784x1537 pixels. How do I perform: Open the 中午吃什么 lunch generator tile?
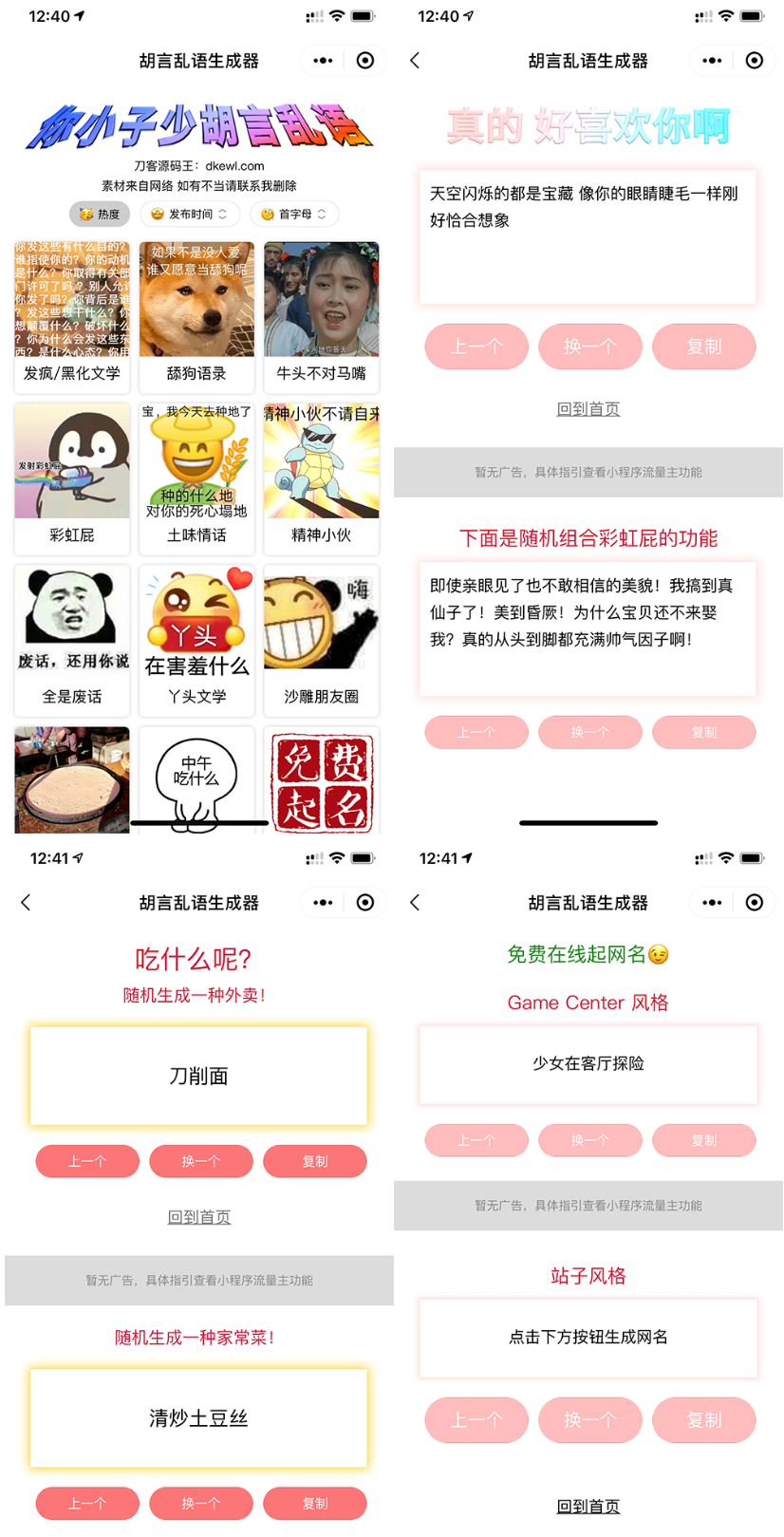196,780
